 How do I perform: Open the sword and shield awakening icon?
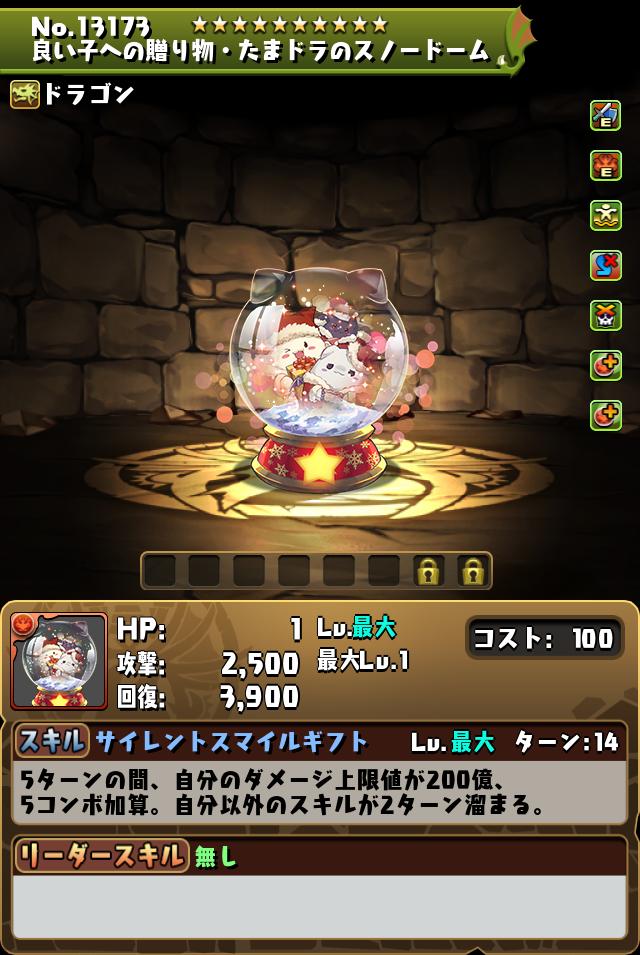(x=605, y=115)
